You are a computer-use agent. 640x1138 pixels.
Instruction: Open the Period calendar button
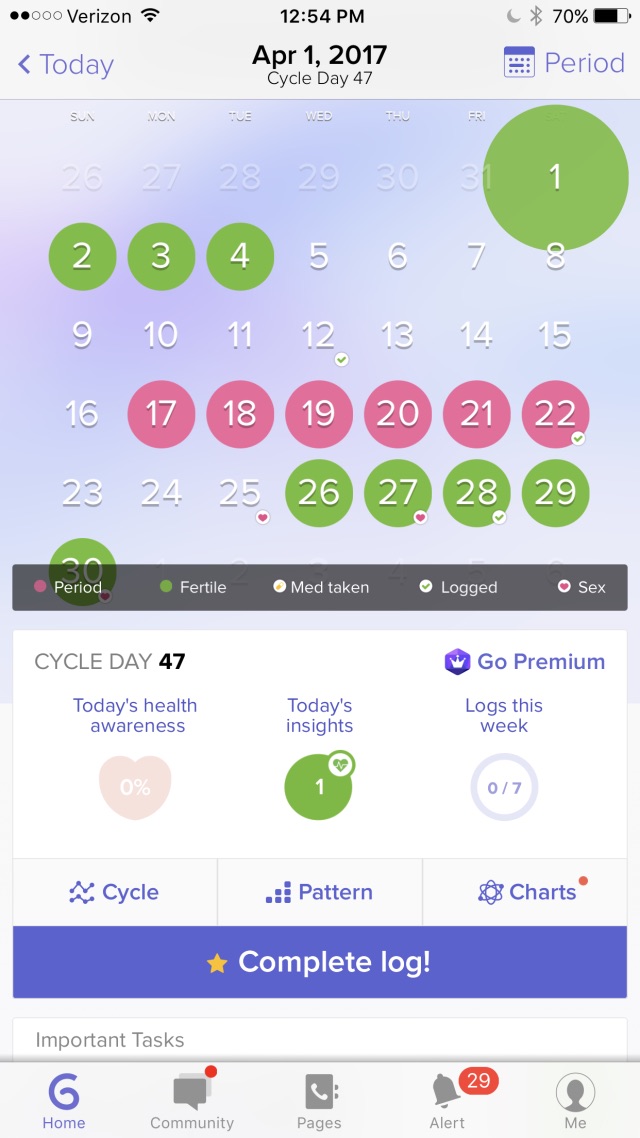tap(564, 63)
